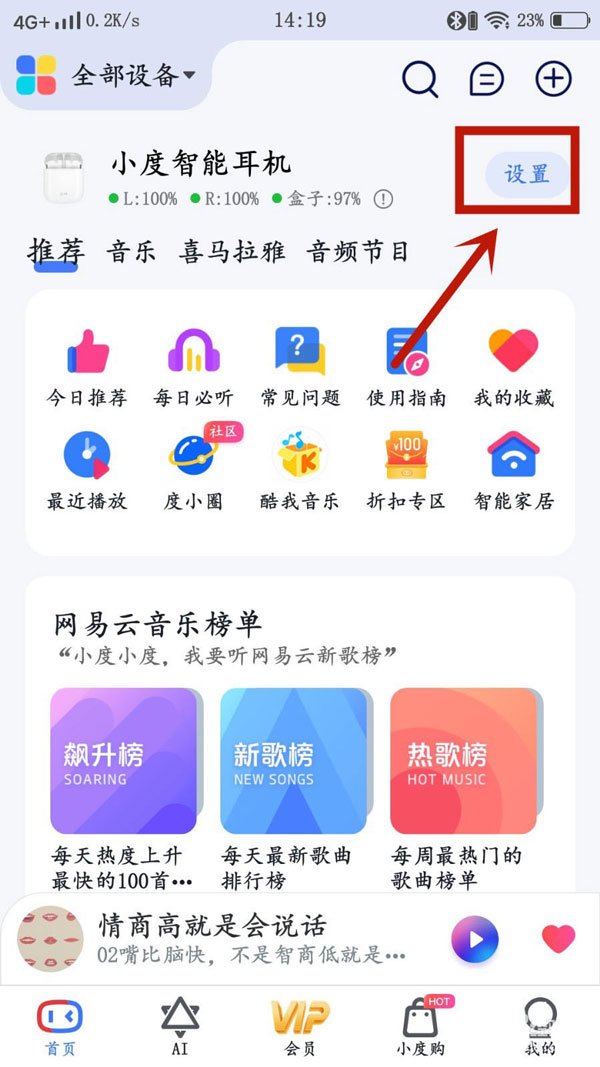Switch to the 音乐 tab
This screenshot has width=600, height=1067.
[x=131, y=251]
